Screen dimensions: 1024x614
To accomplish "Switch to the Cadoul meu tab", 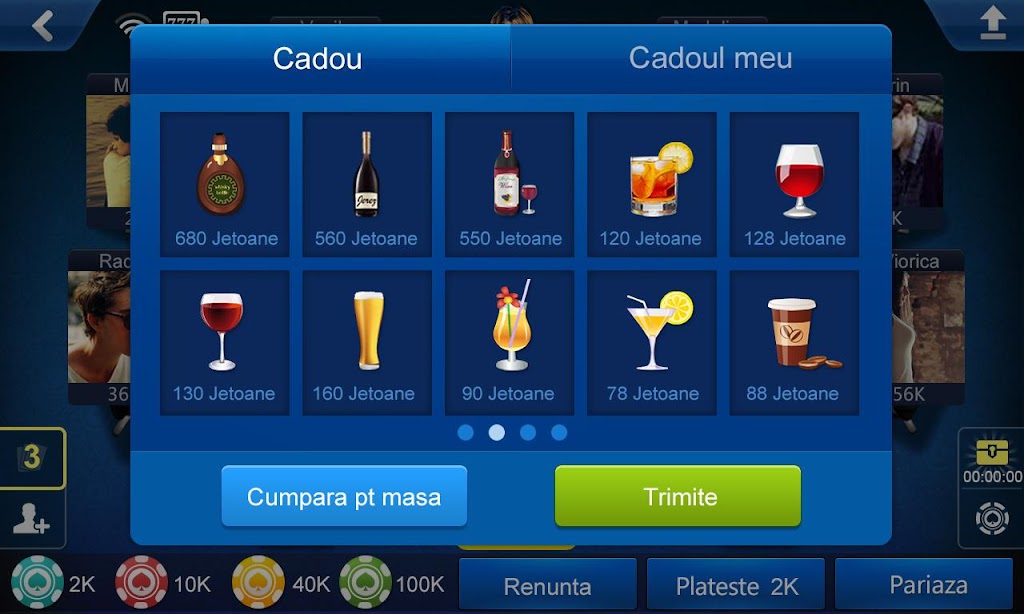I will point(710,58).
